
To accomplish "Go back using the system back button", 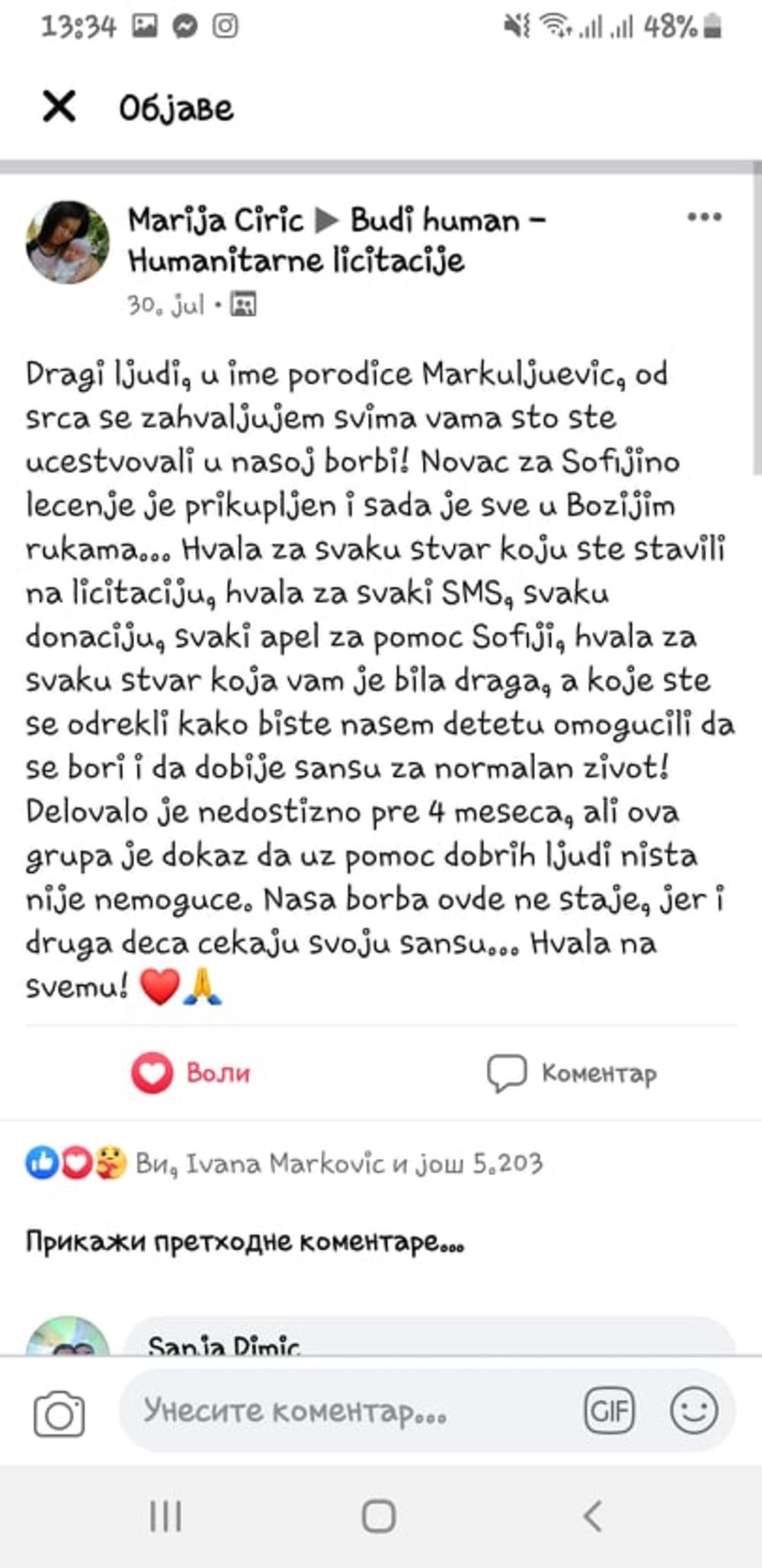I will [593, 1516].
